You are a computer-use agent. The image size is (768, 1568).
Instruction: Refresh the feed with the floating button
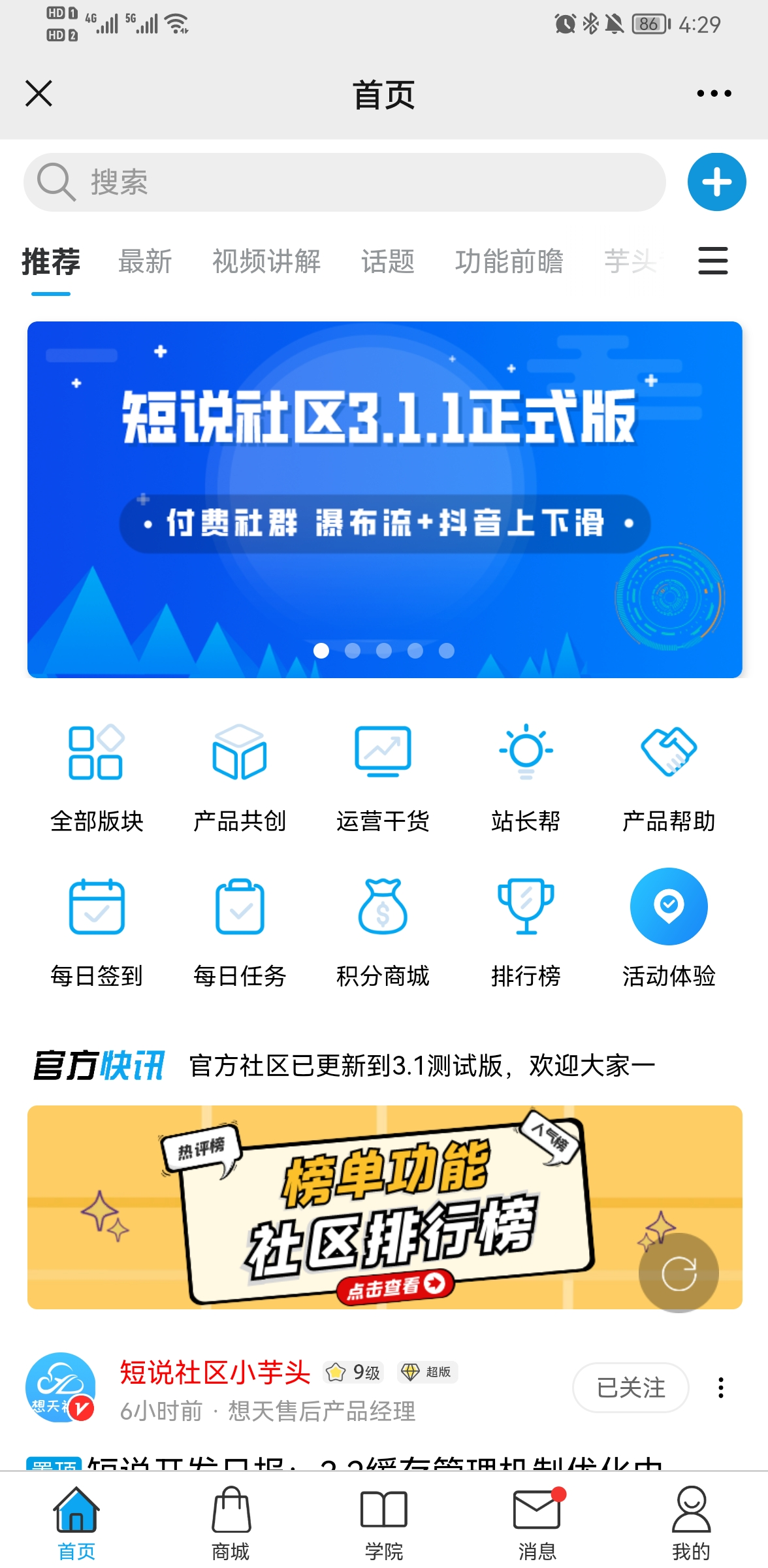coord(679,1273)
